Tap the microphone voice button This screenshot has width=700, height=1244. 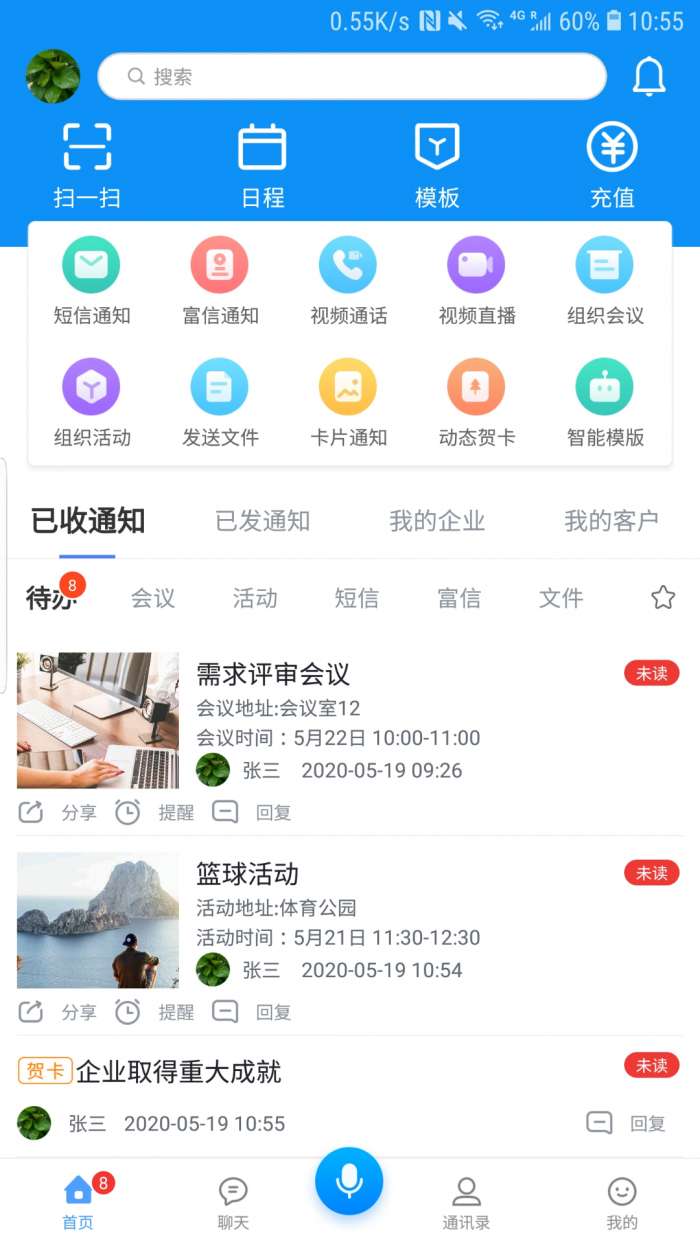349,1181
